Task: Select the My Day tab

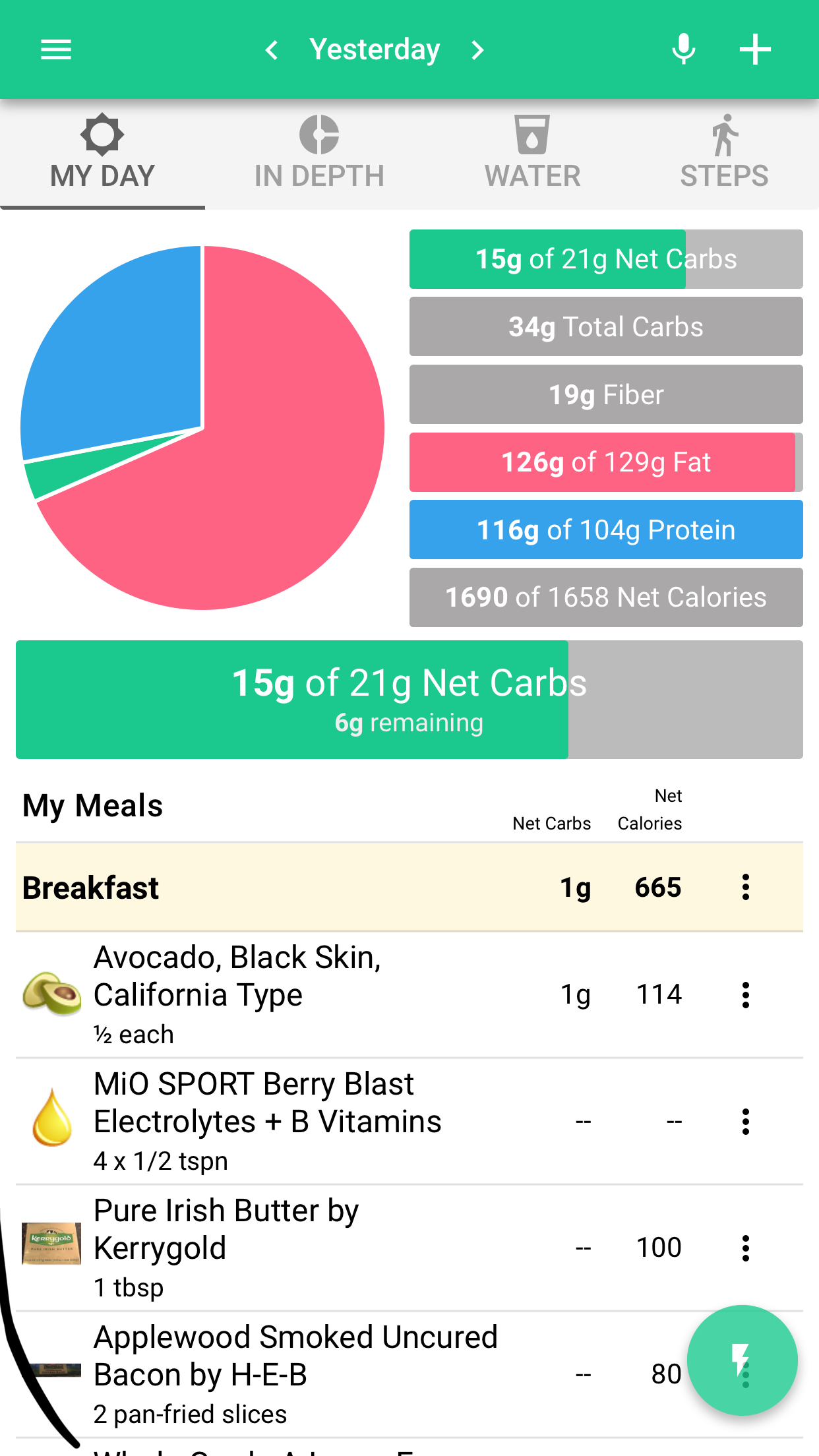Action: [x=102, y=154]
